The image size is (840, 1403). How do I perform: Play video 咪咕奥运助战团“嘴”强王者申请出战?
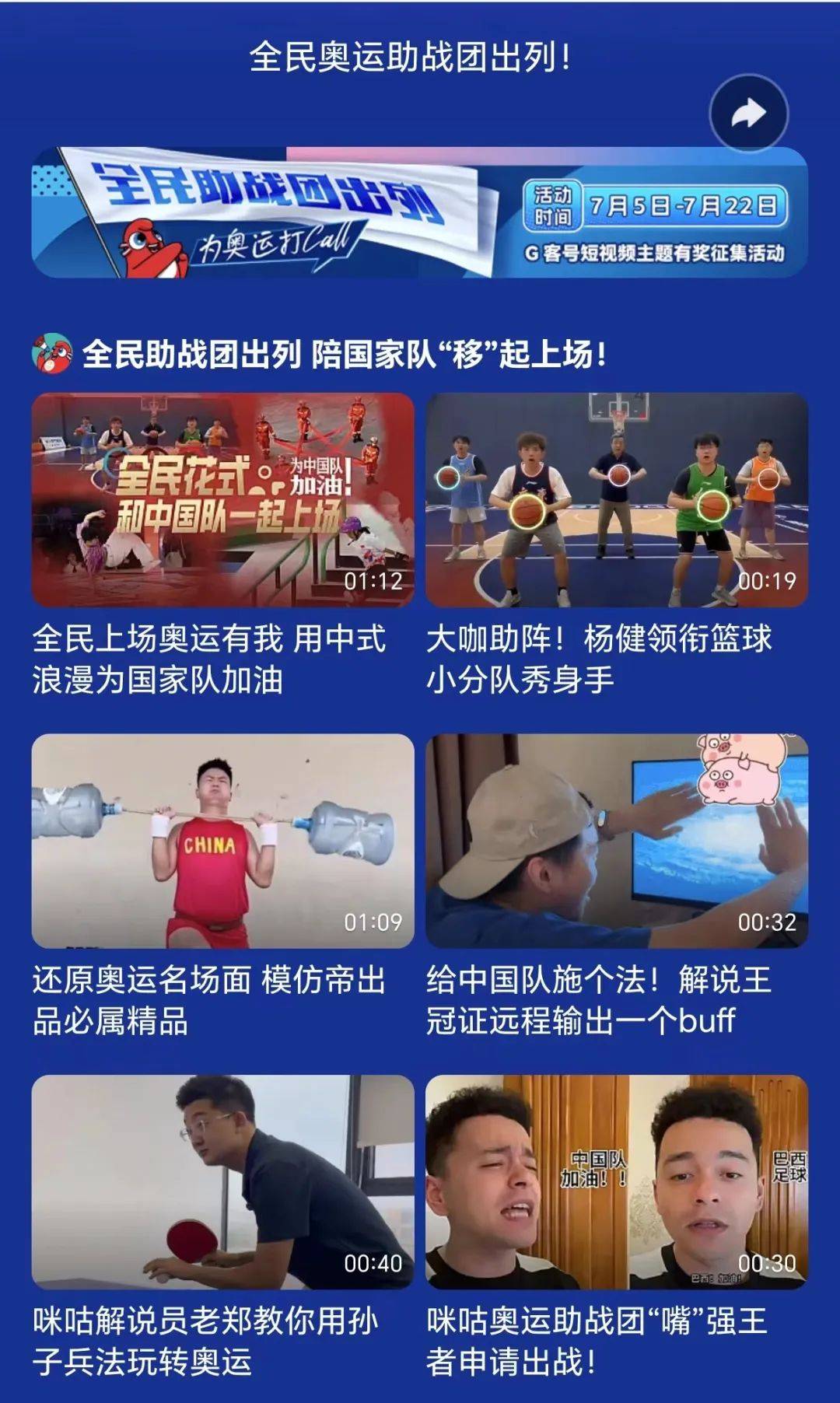coord(616,1181)
